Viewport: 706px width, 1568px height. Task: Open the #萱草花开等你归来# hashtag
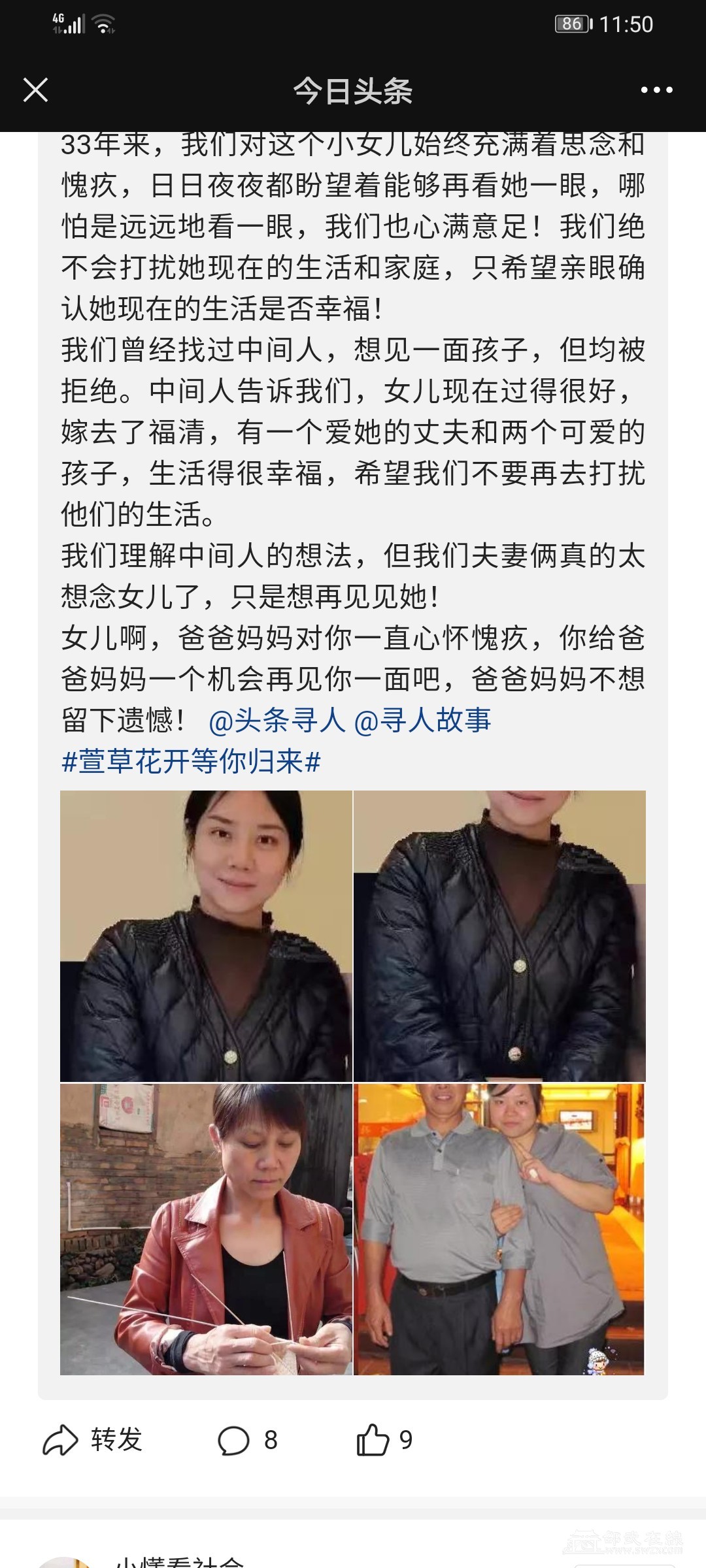pos(191,762)
